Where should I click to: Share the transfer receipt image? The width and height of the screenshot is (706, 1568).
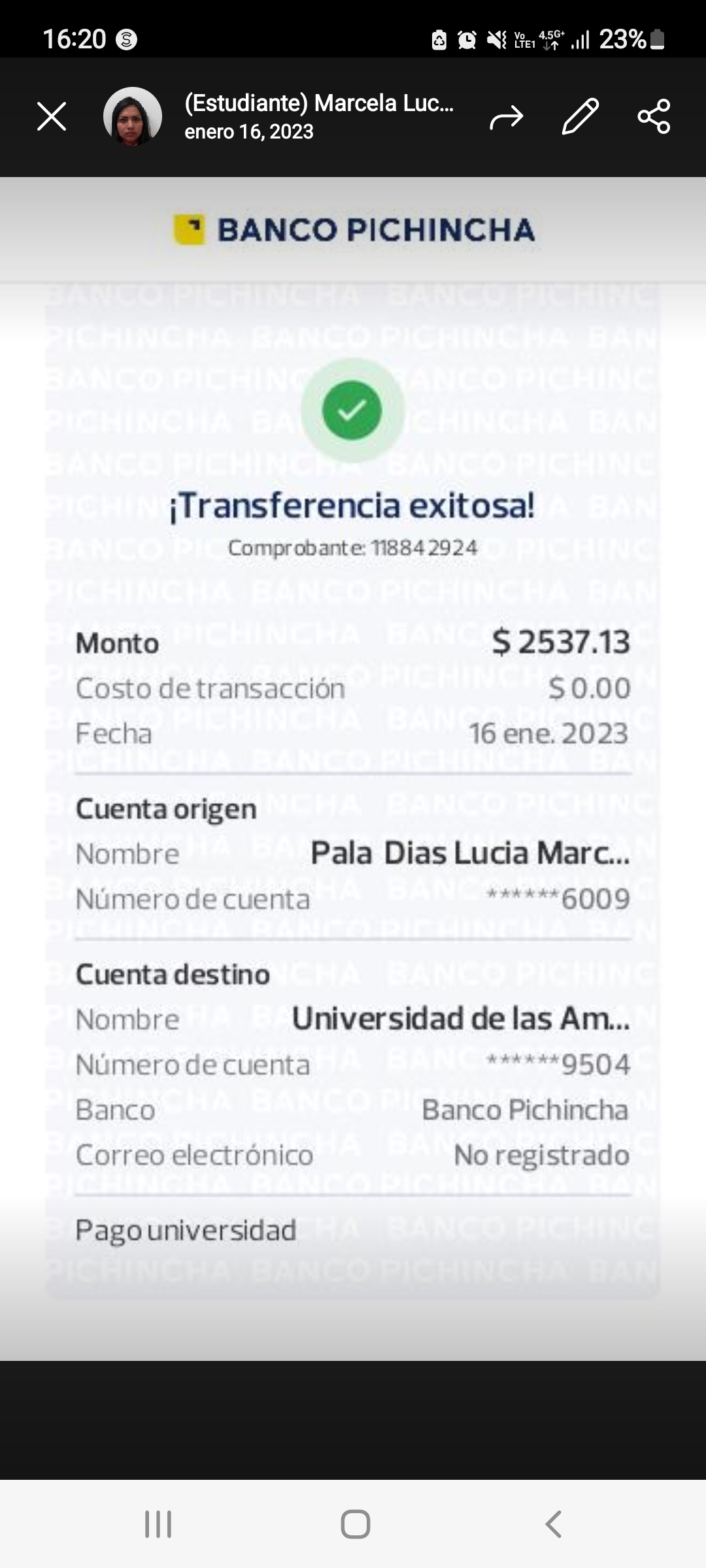654,117
